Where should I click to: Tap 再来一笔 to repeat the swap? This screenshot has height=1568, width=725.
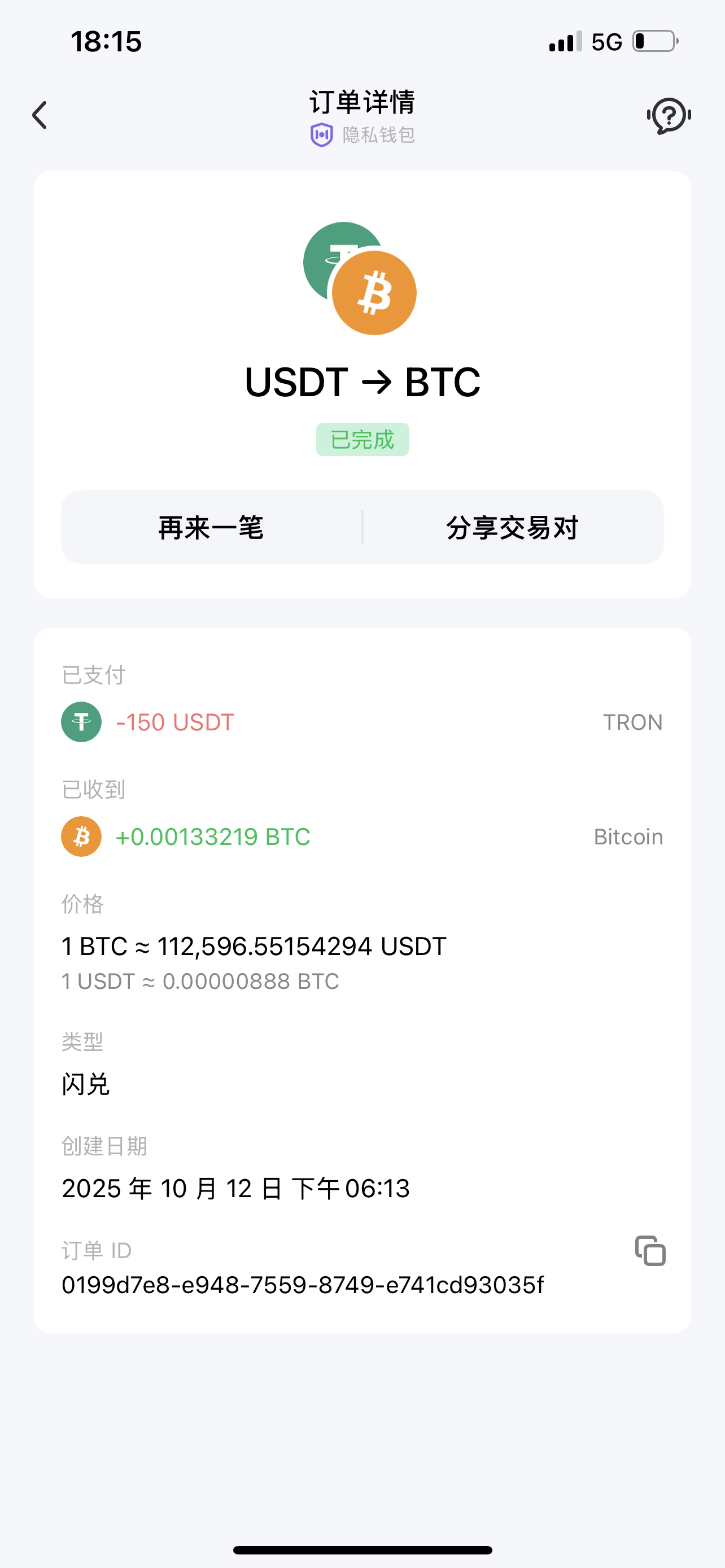211,527
